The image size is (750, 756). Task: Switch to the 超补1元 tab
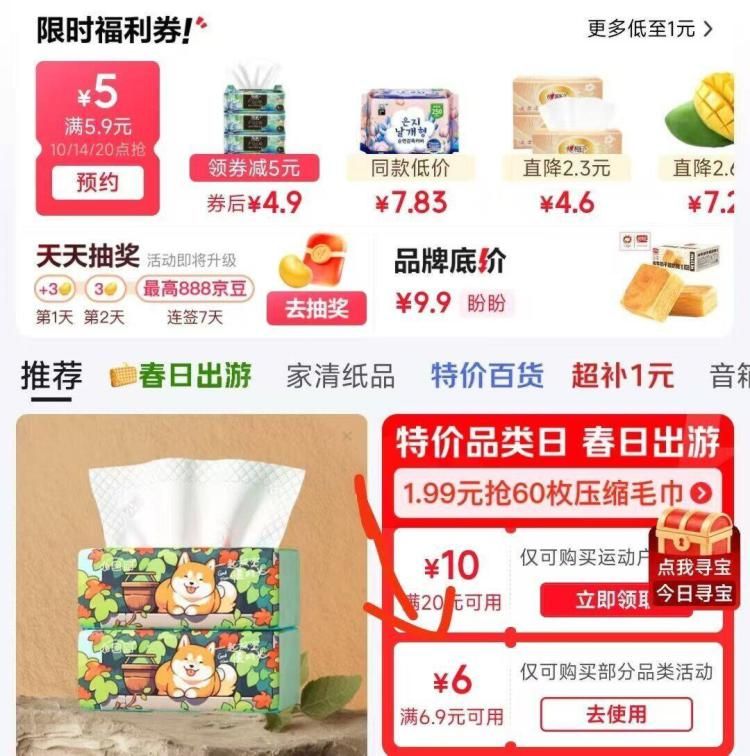622,376
